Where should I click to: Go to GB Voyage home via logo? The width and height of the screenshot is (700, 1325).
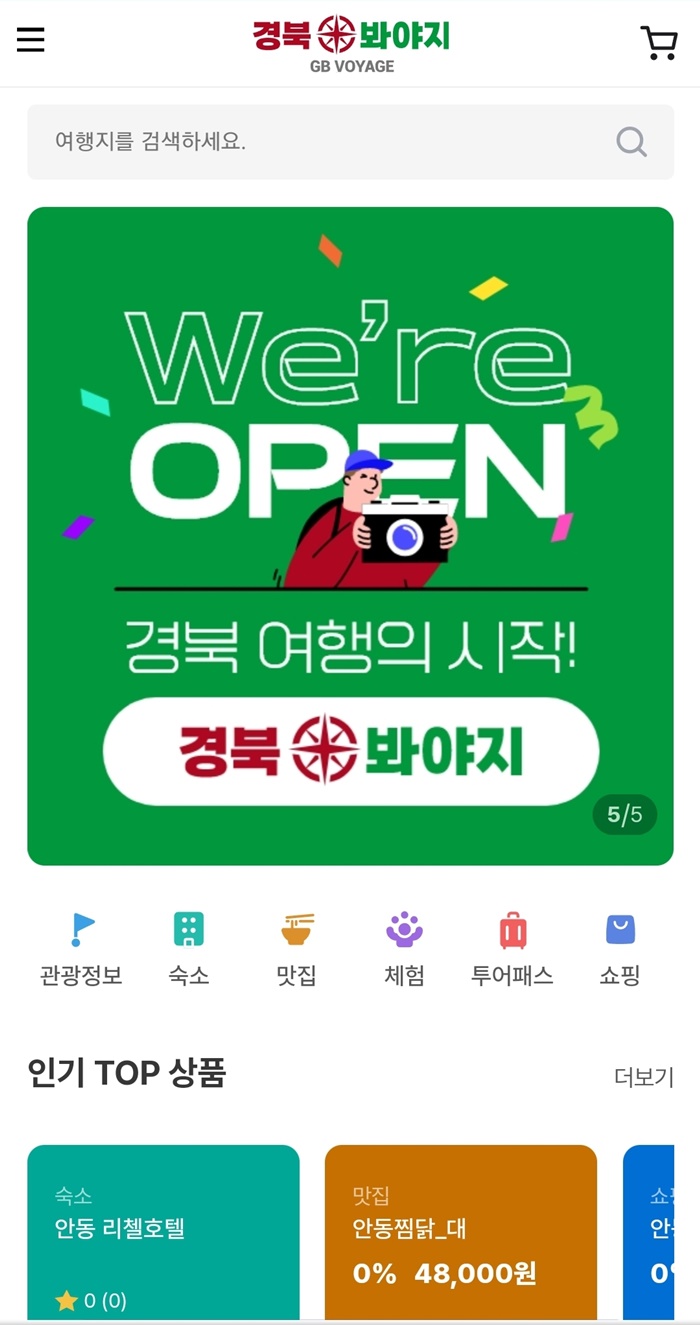351,43
